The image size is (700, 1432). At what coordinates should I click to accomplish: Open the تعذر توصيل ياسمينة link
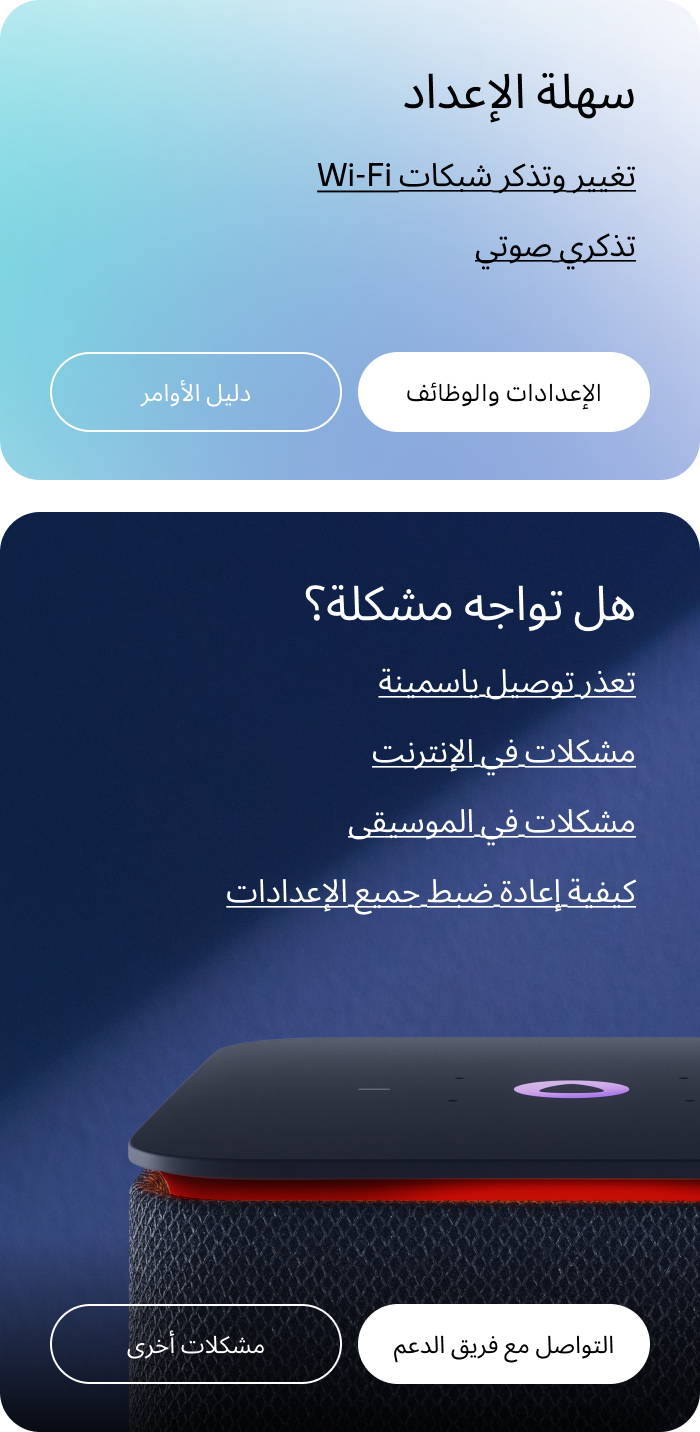point(506,683)
